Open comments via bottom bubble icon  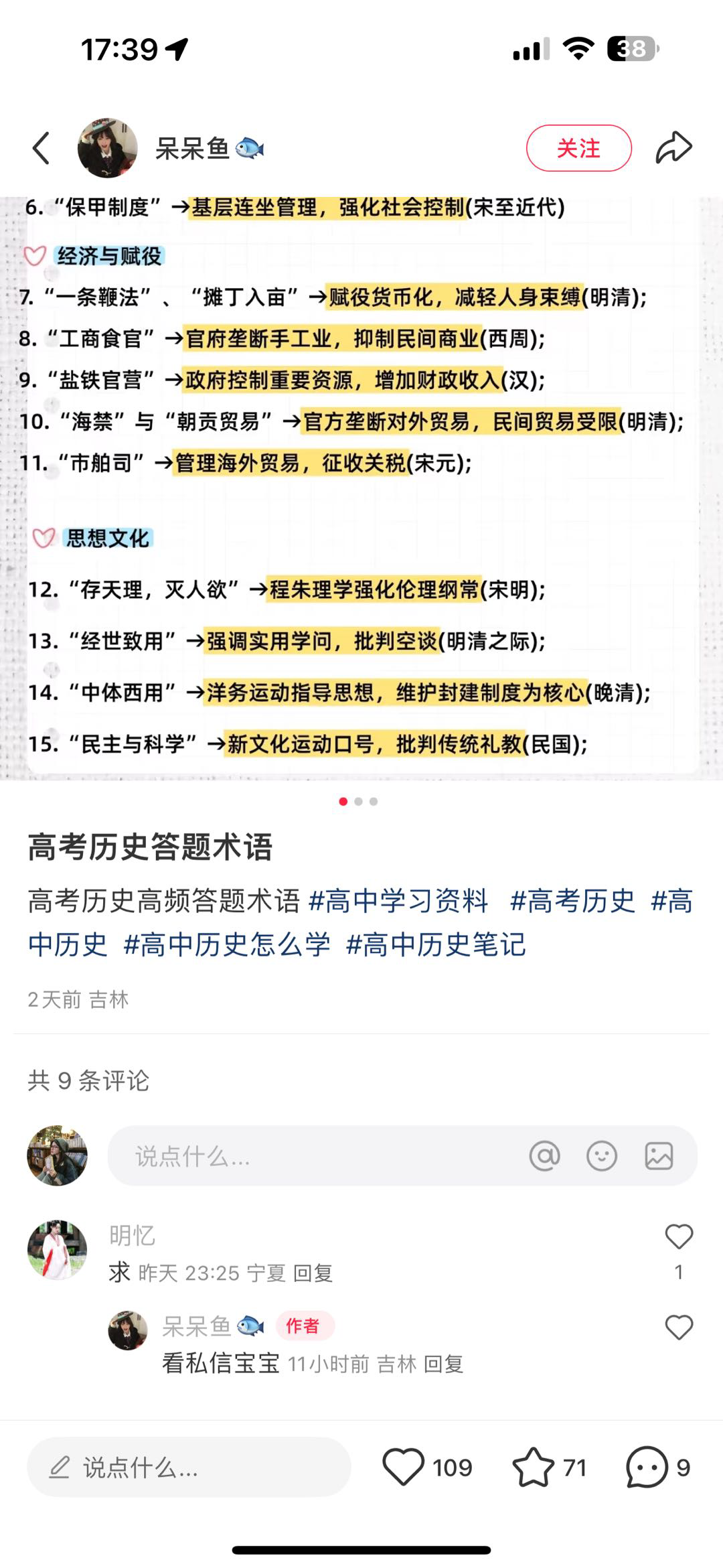[x=647, y=1468]
